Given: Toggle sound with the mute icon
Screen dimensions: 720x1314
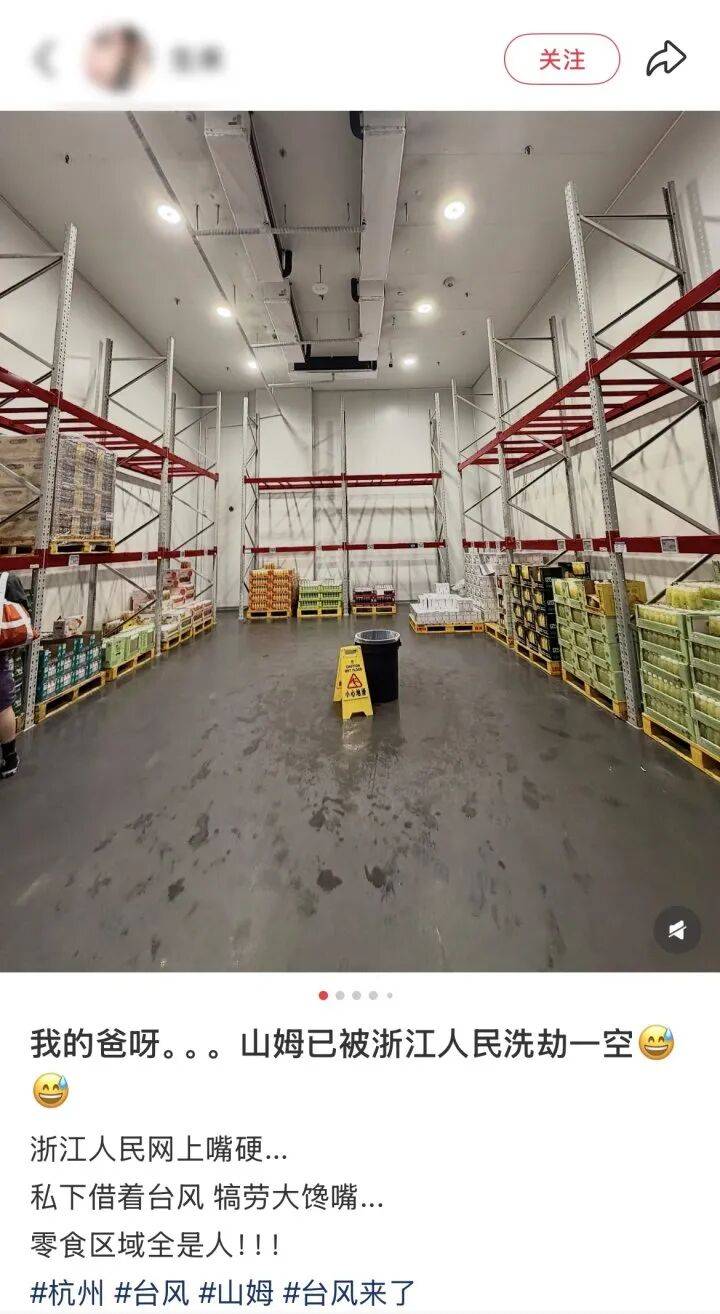Looking at the screenshot, I should [677, 930].
